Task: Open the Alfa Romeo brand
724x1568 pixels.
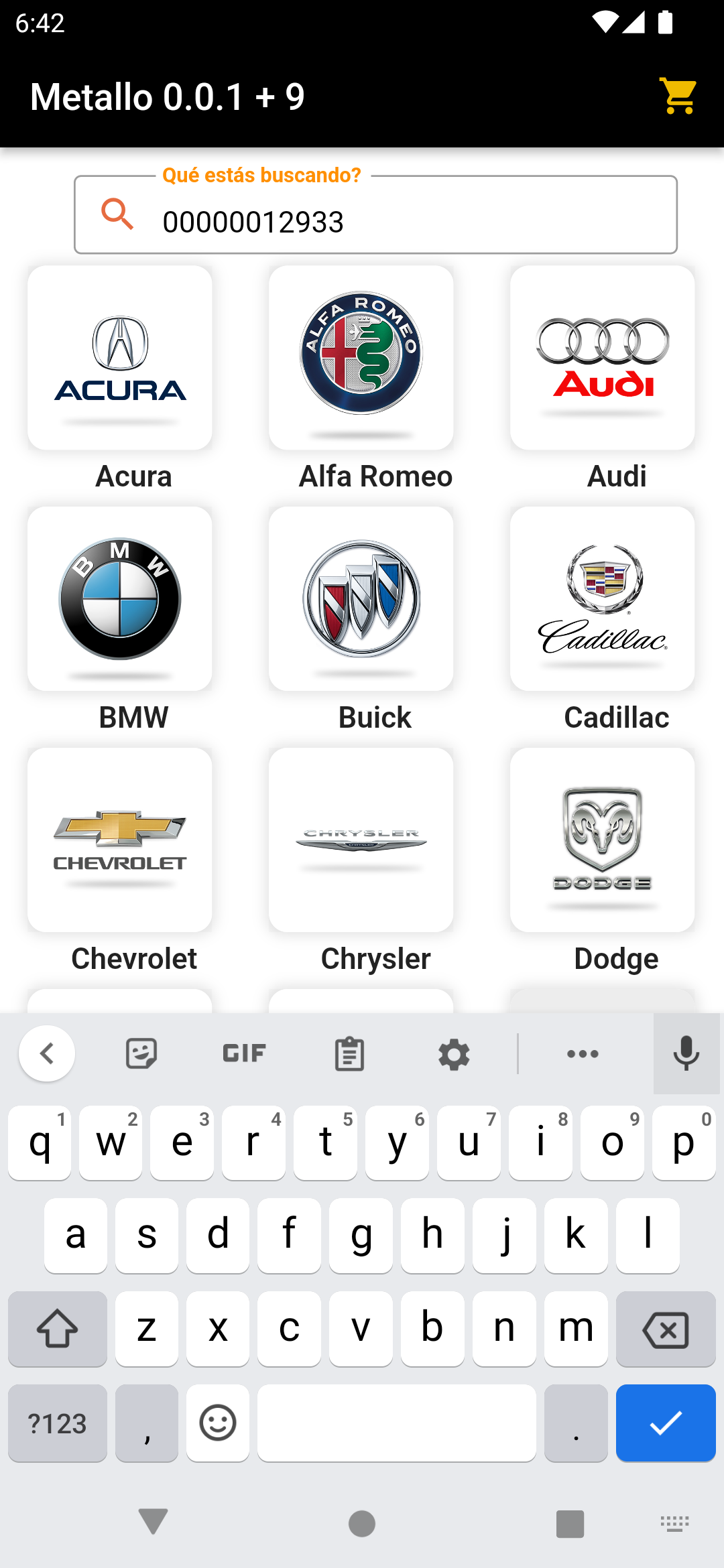Action: (x=361, y=358)
